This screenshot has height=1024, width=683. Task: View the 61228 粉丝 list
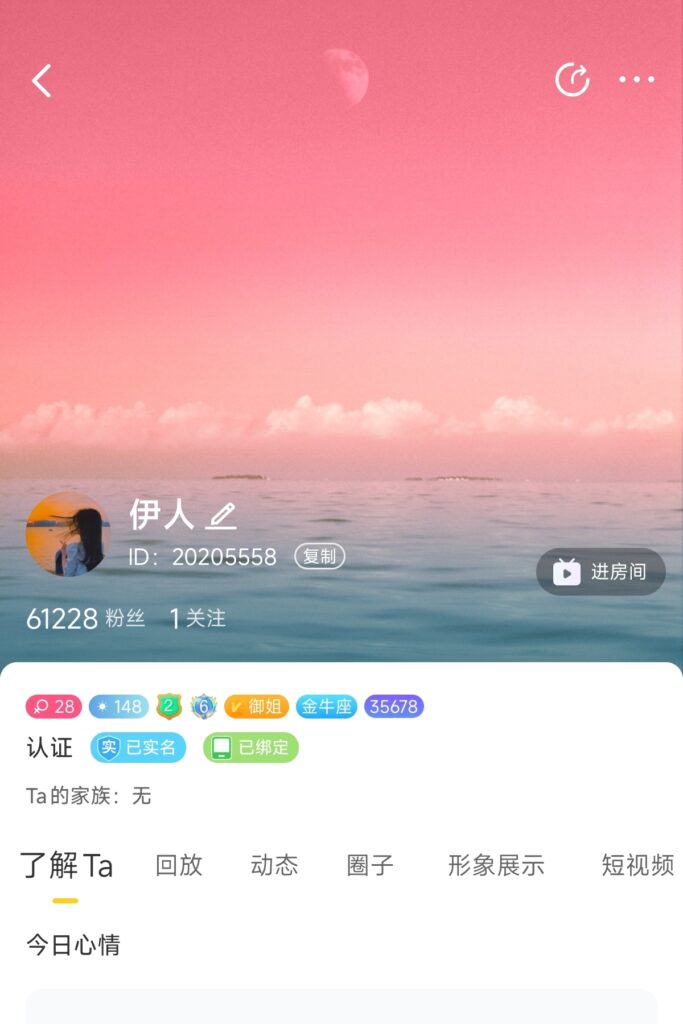(x=85, y=619)
